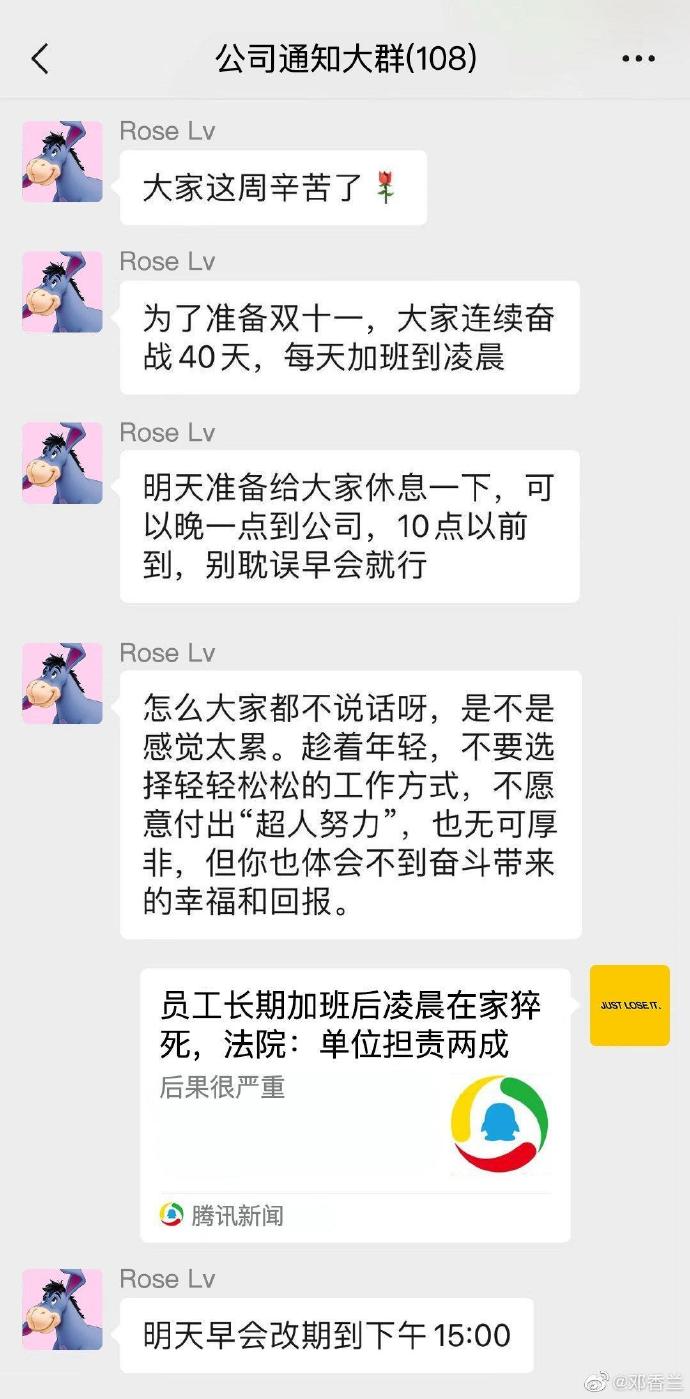
Task: Open the group chat's three-dot menu
Action: coord(638,59)
